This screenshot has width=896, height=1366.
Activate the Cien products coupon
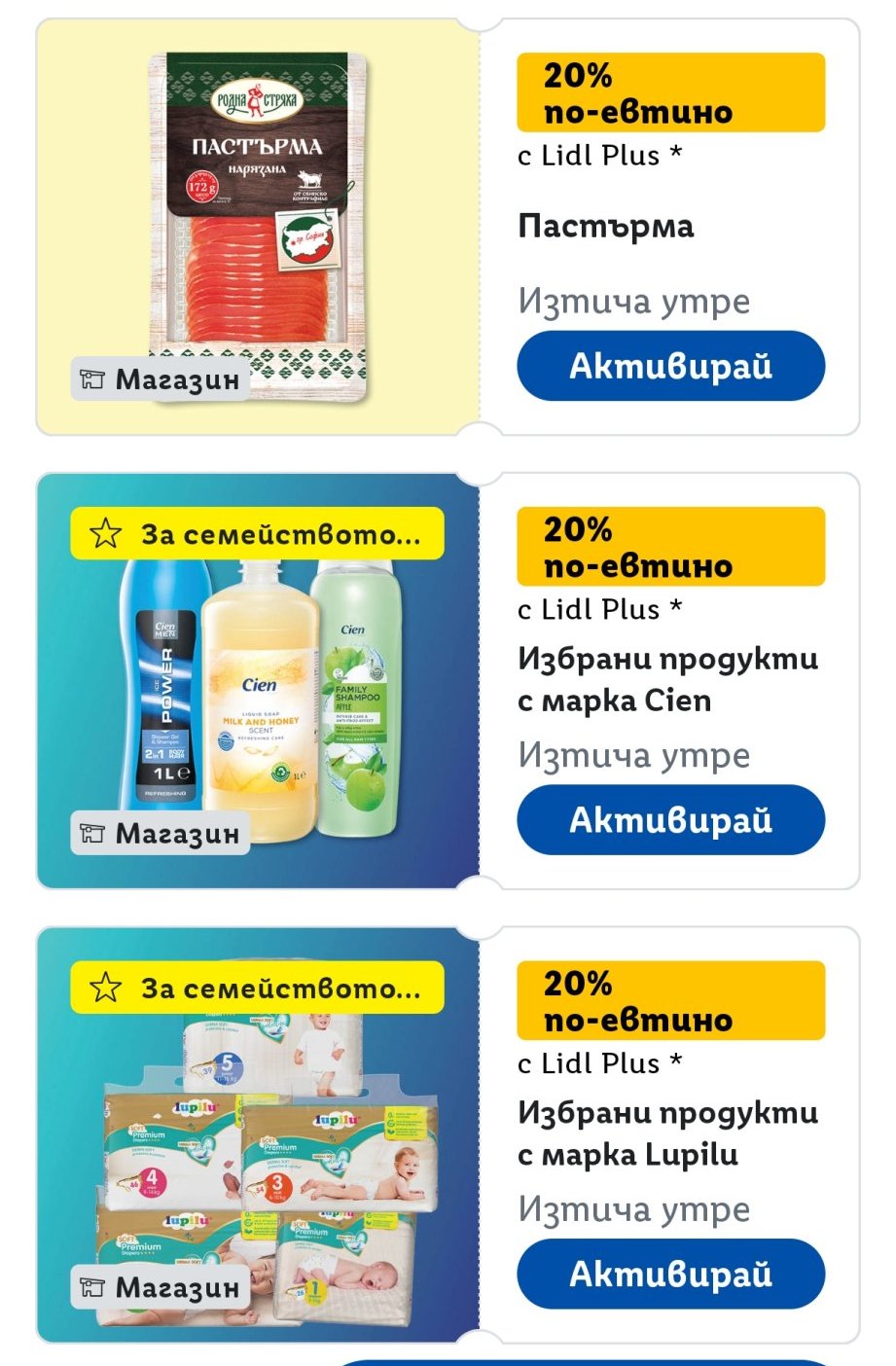point(670,820)
